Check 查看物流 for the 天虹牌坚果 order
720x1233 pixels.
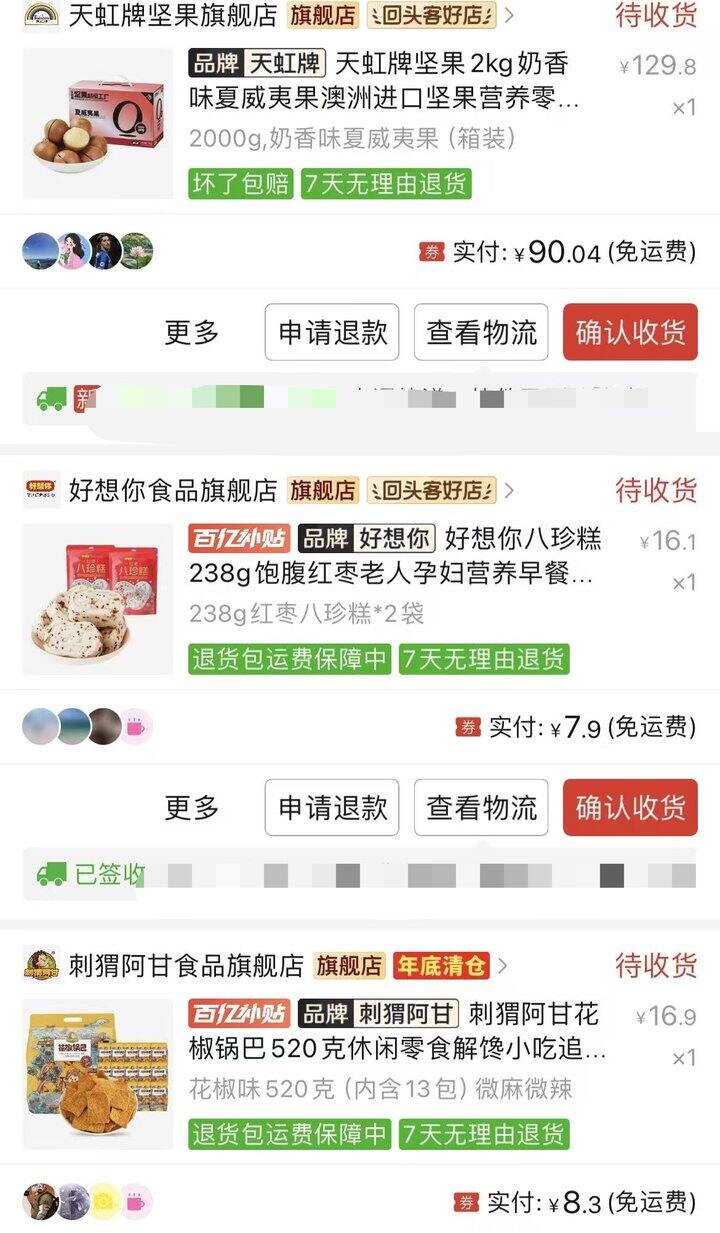coord(481,332)
